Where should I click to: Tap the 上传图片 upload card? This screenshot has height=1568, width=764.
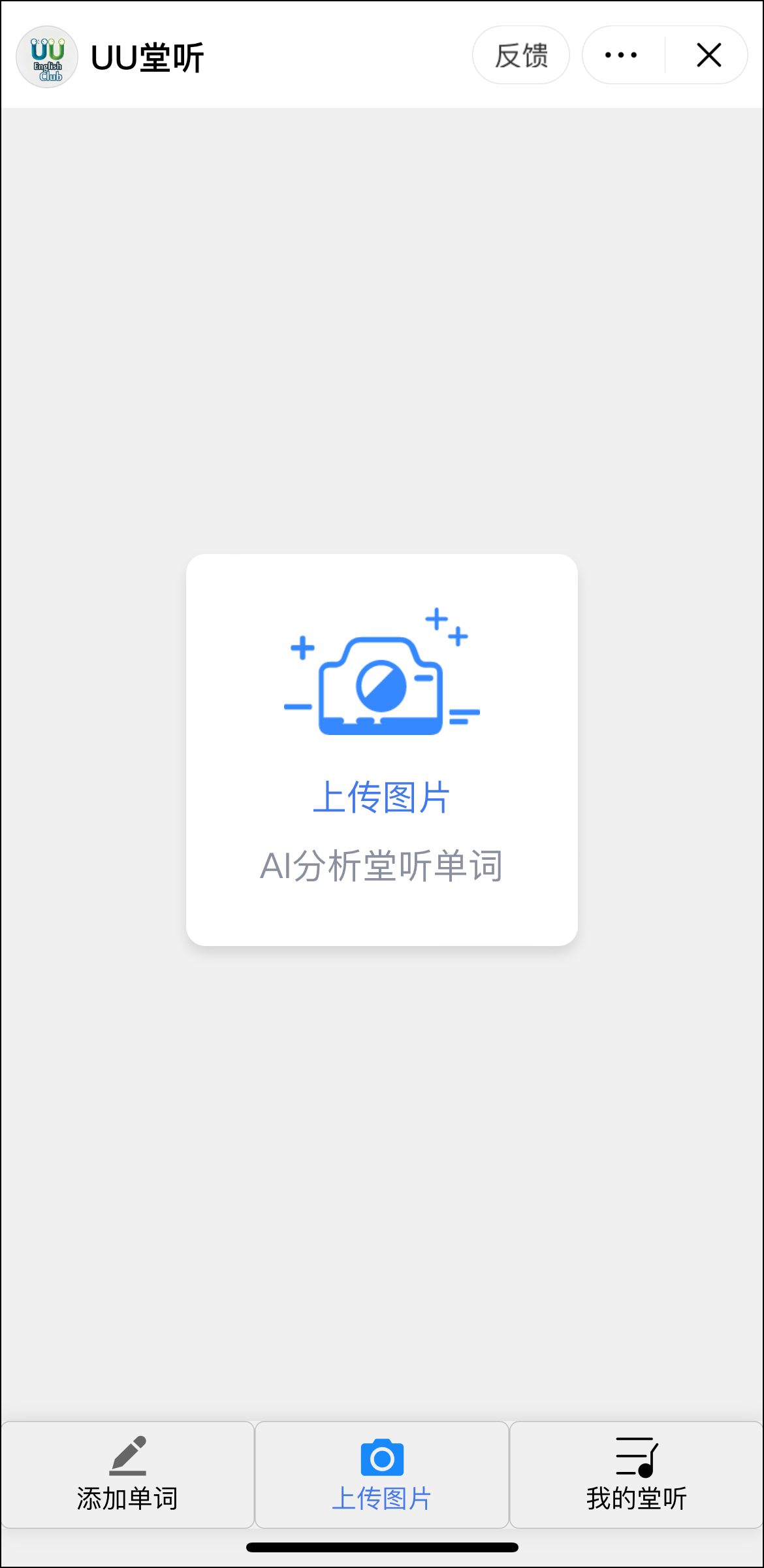[x=382, y=749]
